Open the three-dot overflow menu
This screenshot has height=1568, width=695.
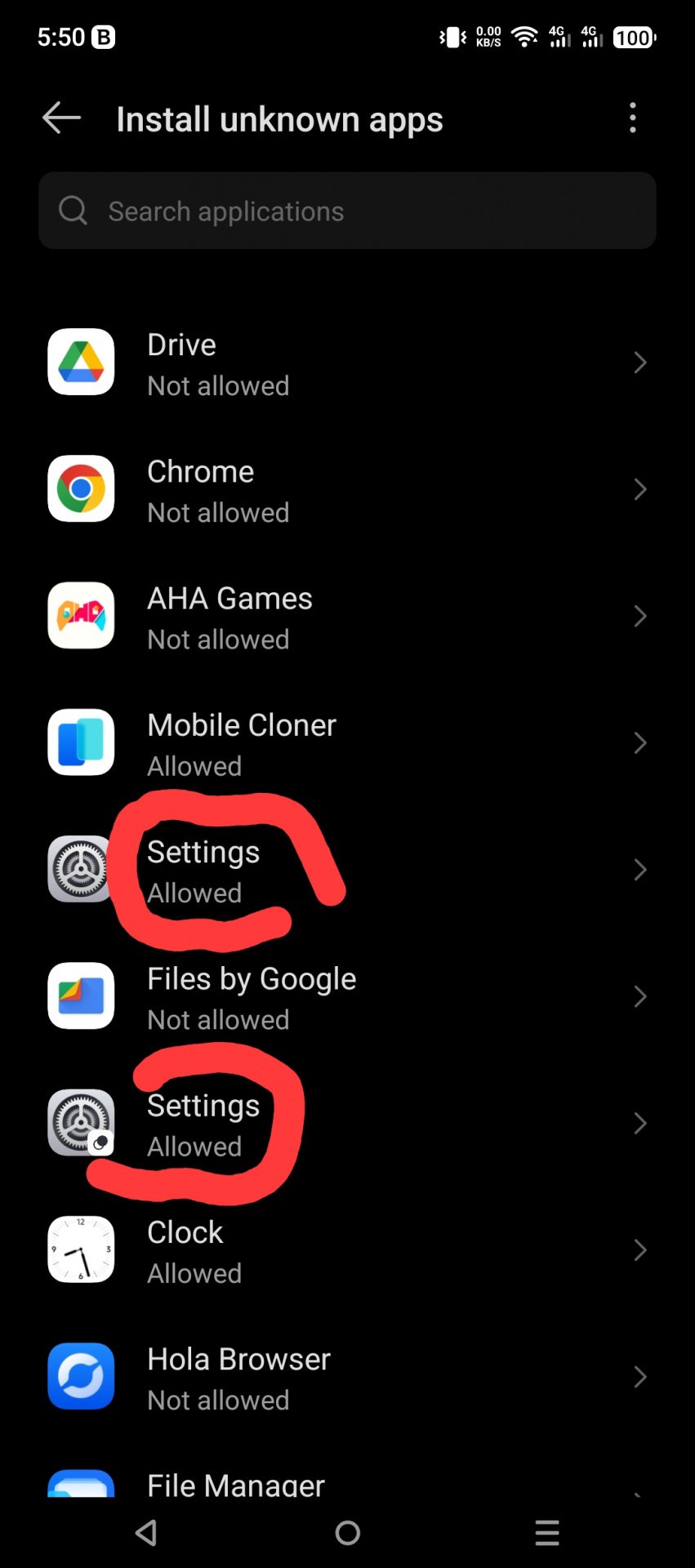click(633, 118)
